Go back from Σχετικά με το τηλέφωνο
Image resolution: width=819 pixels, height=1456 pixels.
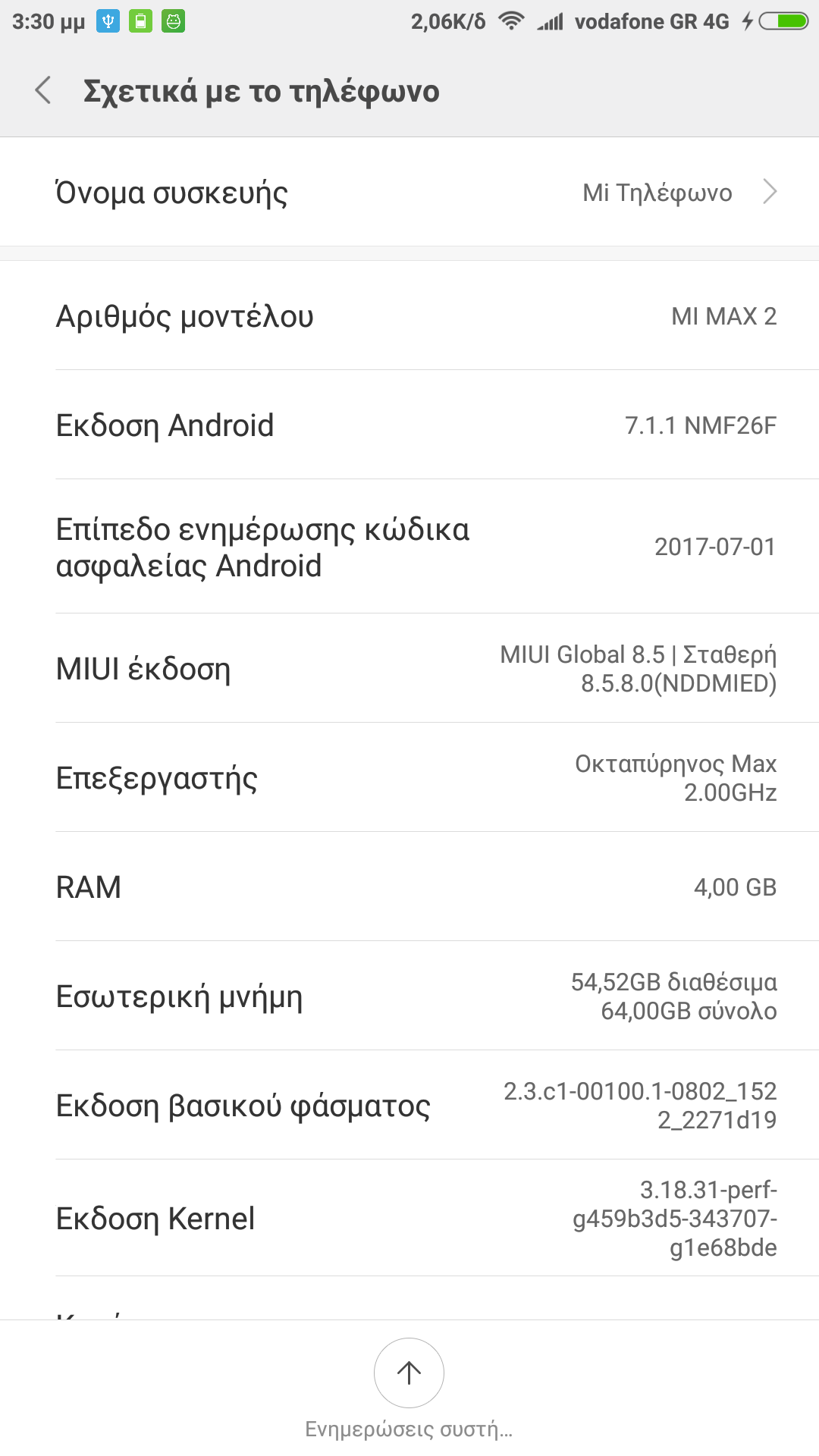tap(44, 90)
